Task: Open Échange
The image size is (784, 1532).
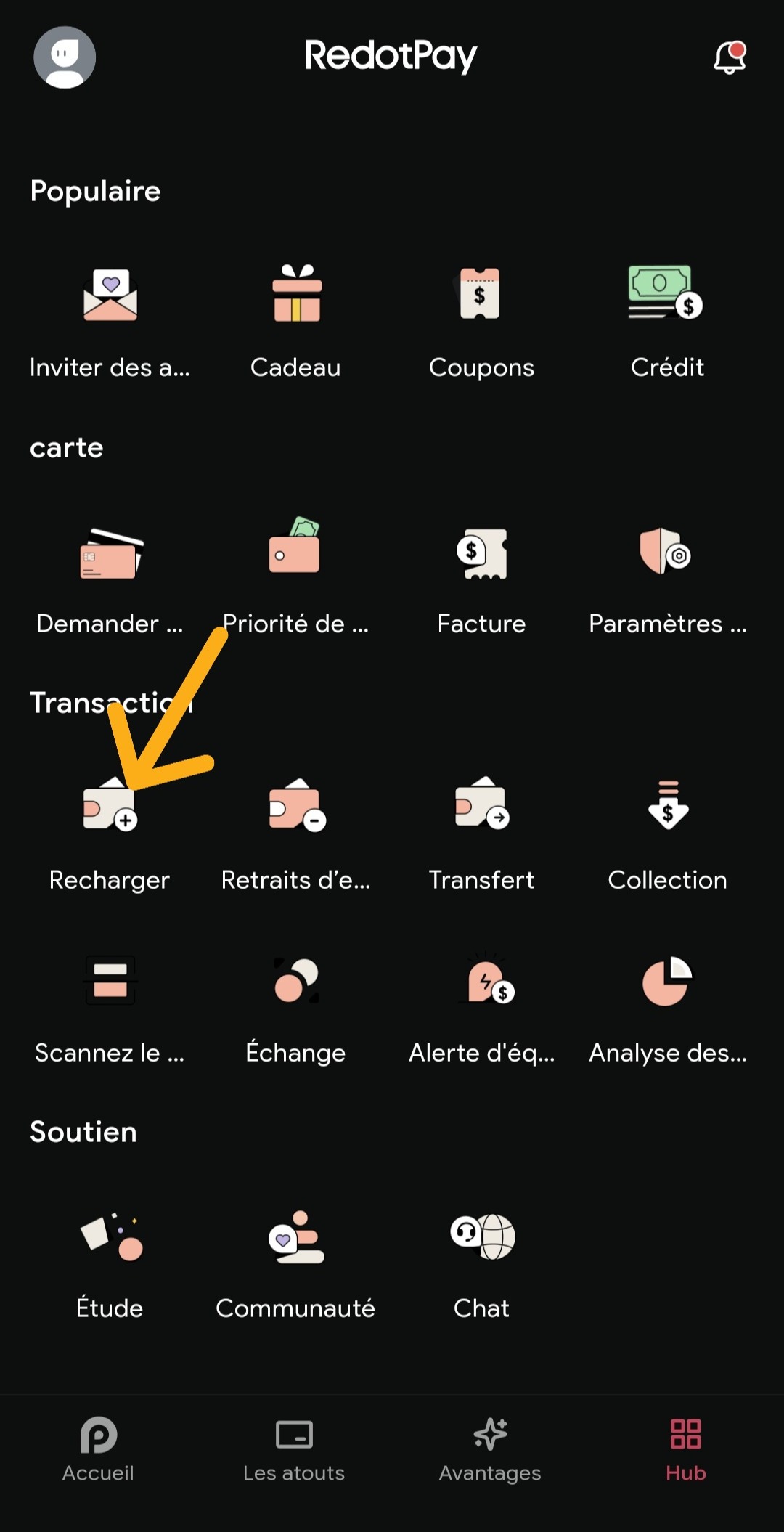Action: point(296,1009)
